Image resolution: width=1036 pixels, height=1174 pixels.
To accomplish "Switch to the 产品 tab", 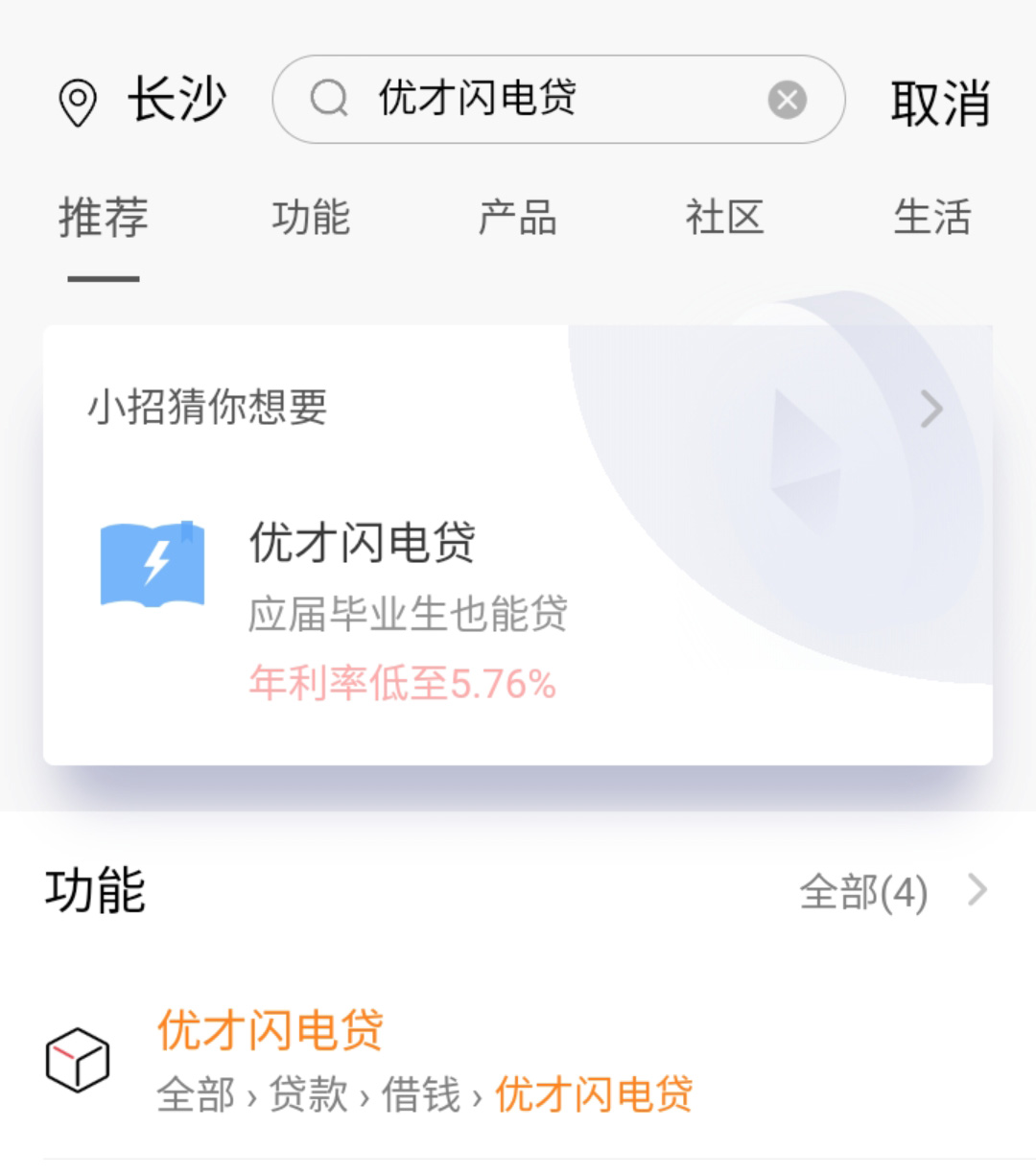I will [x=519, y=219].
